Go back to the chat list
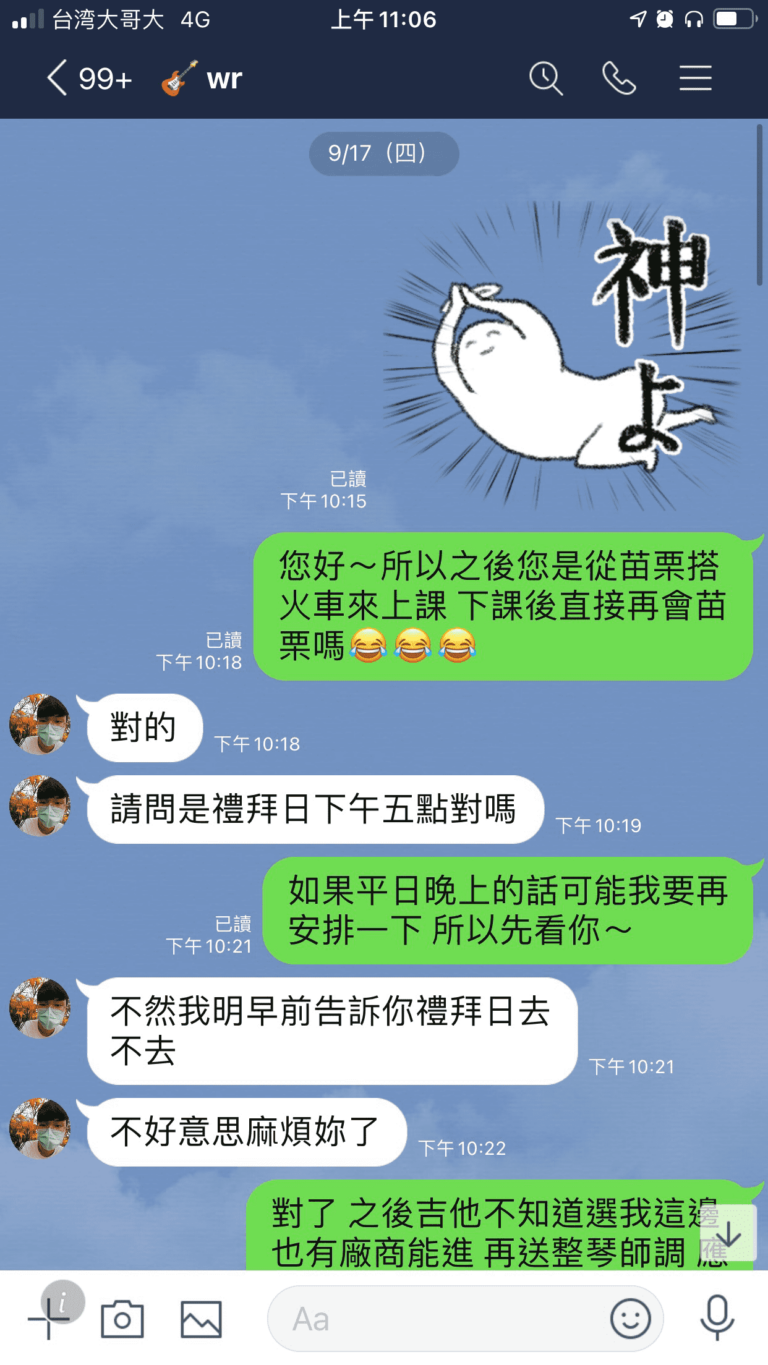 coord(58,79)
